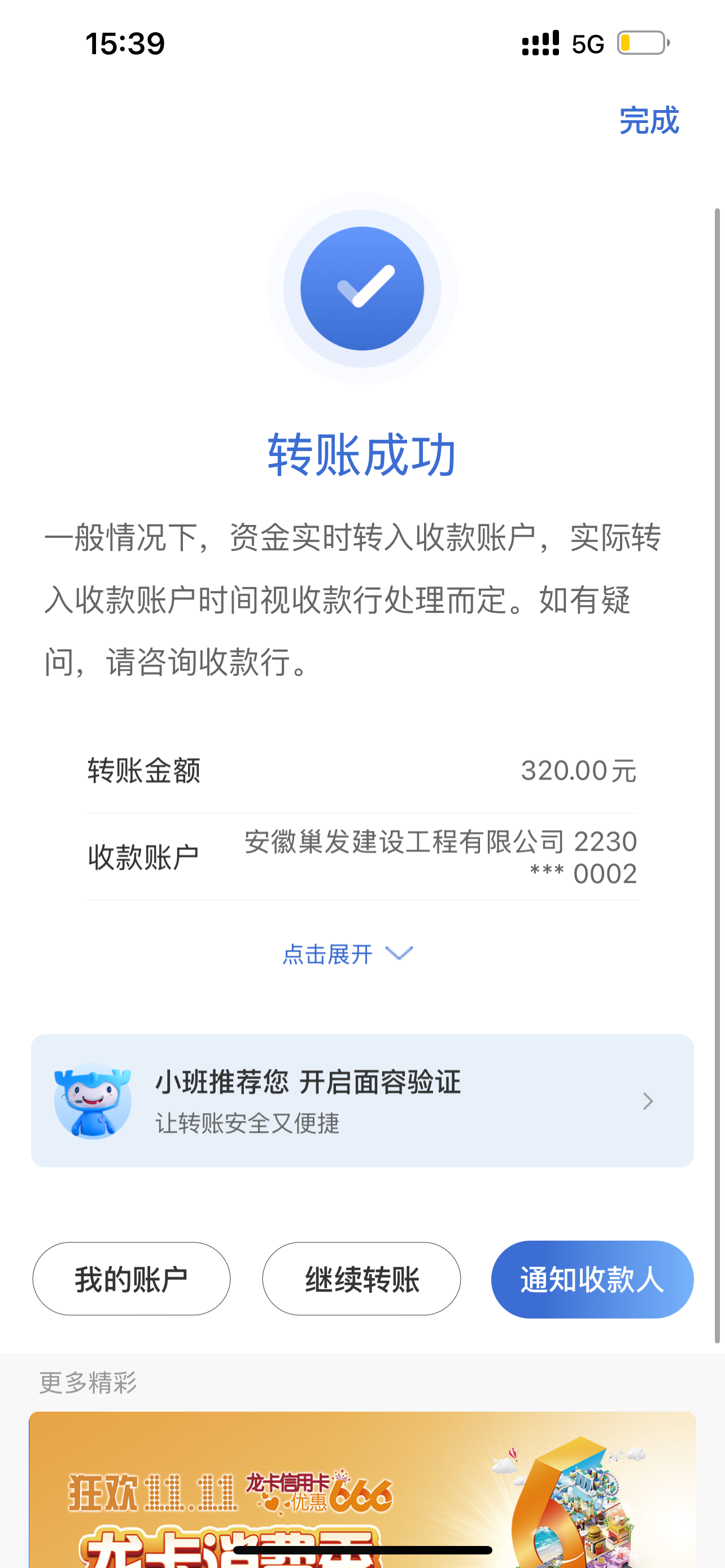
Task: Tap 完成 to finish the transfer
Action: point(648,121)
